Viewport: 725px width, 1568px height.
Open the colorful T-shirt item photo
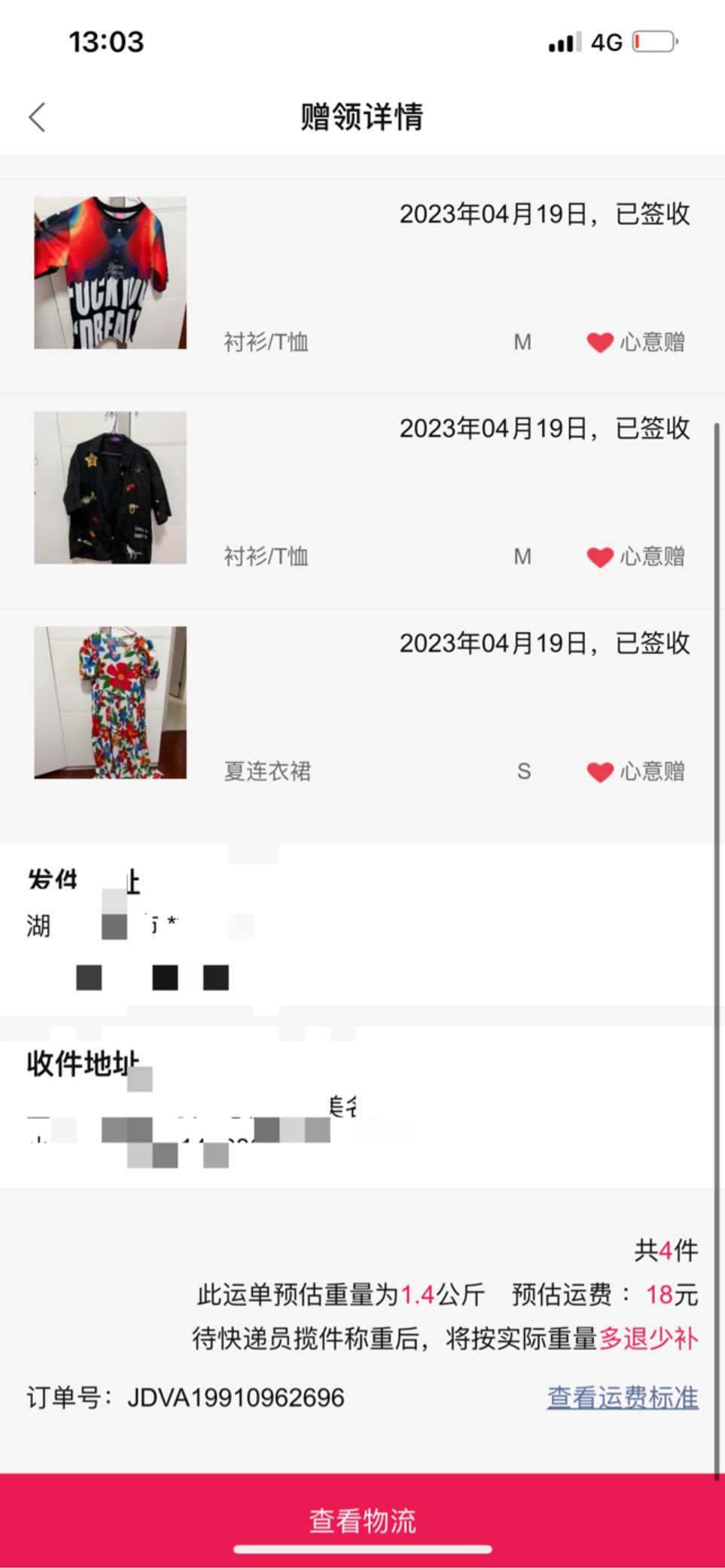(x=110, y=272)
